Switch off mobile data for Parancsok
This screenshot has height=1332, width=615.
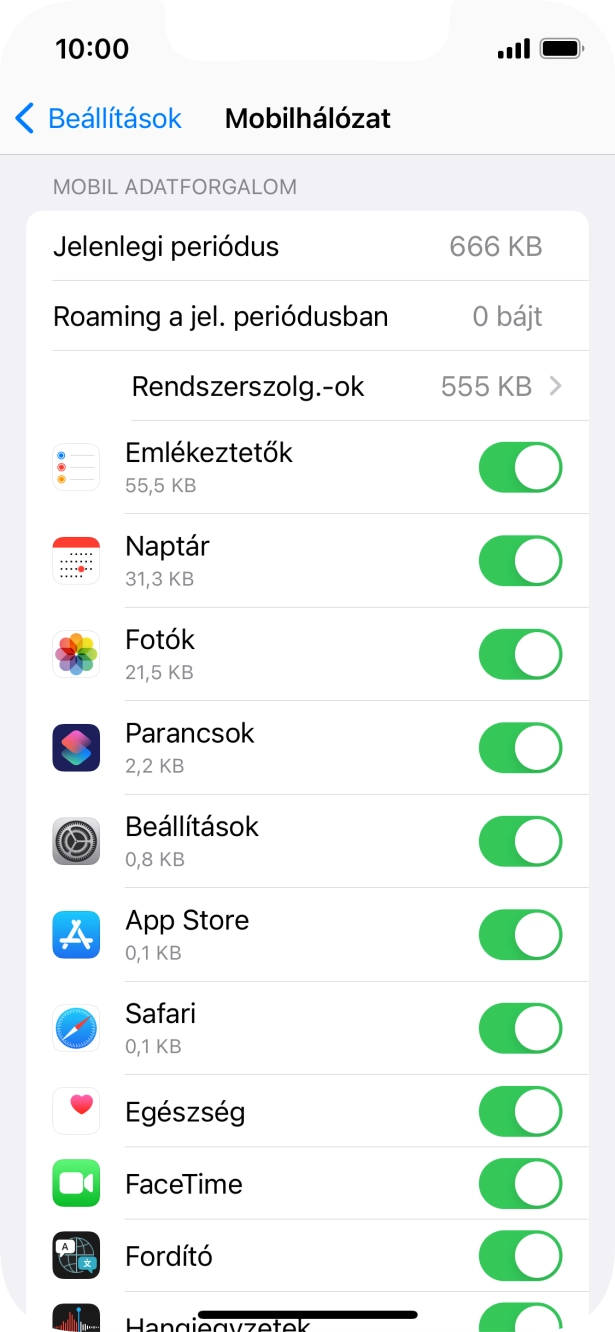(x=520, y=748)
